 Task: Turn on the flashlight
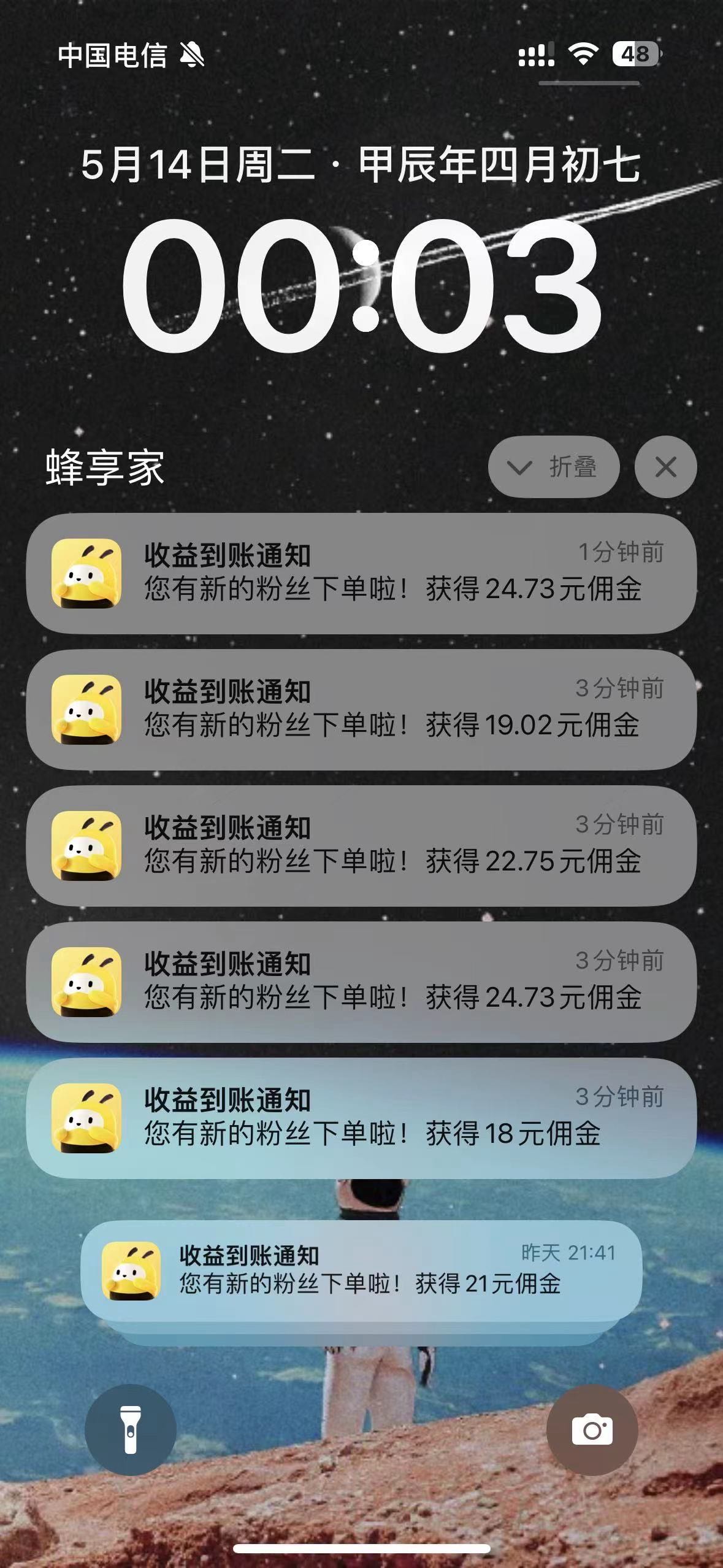131,1431
